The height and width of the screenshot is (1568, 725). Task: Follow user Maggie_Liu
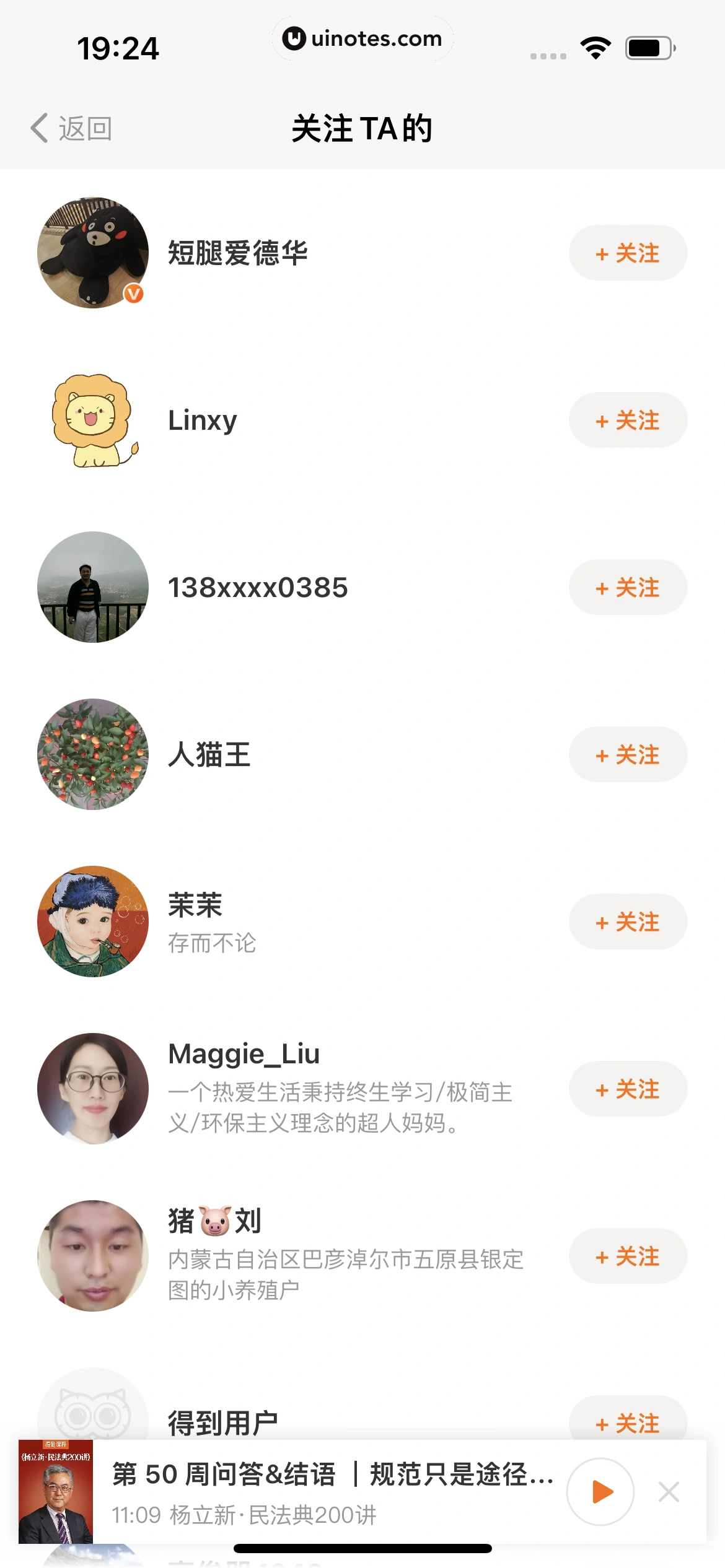point(628,1089)
